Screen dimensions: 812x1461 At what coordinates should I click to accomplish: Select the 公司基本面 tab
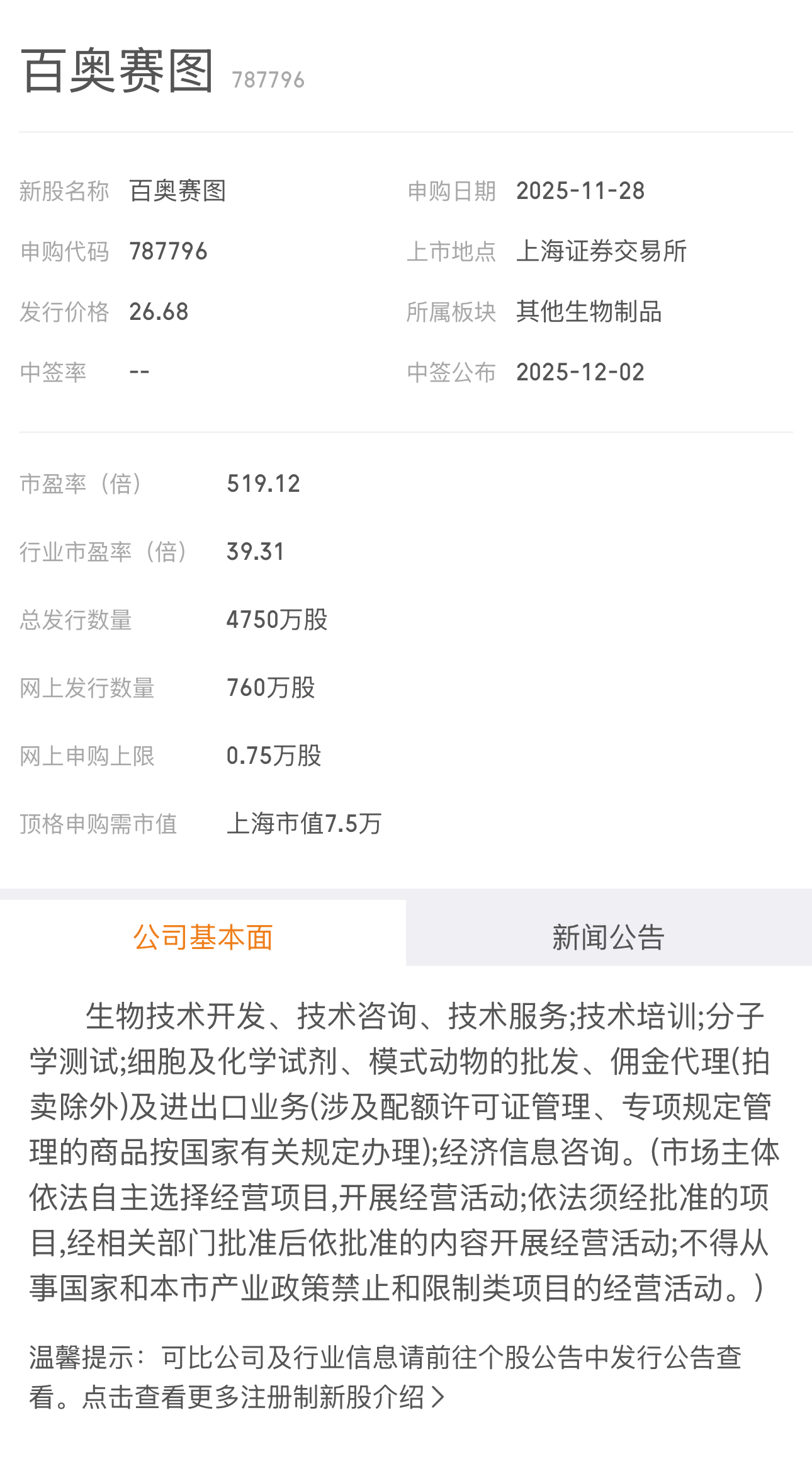(203, 936)
